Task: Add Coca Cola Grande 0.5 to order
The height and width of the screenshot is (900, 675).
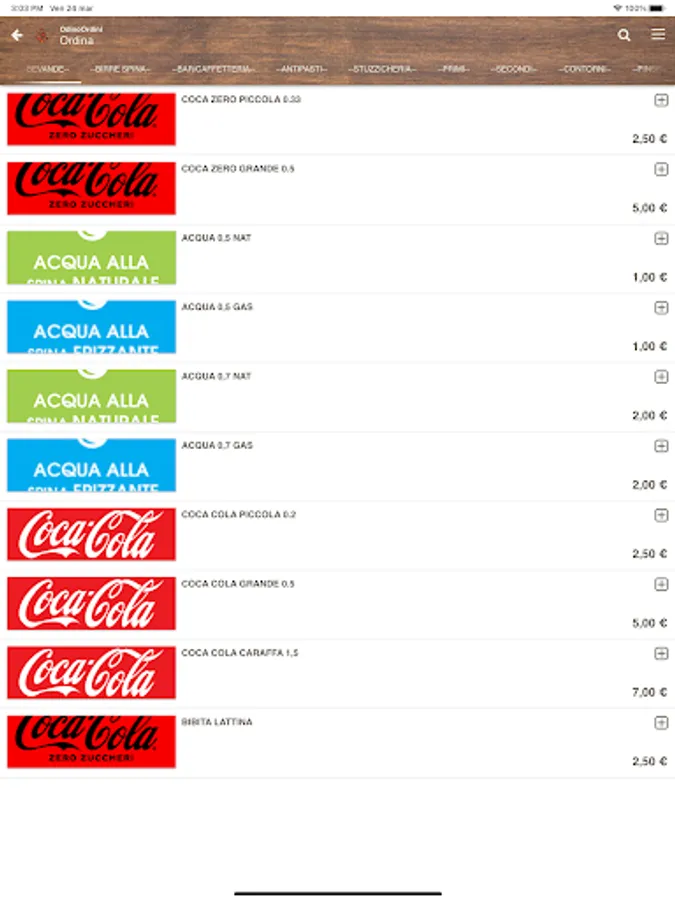Action: (x=661, y=584)
